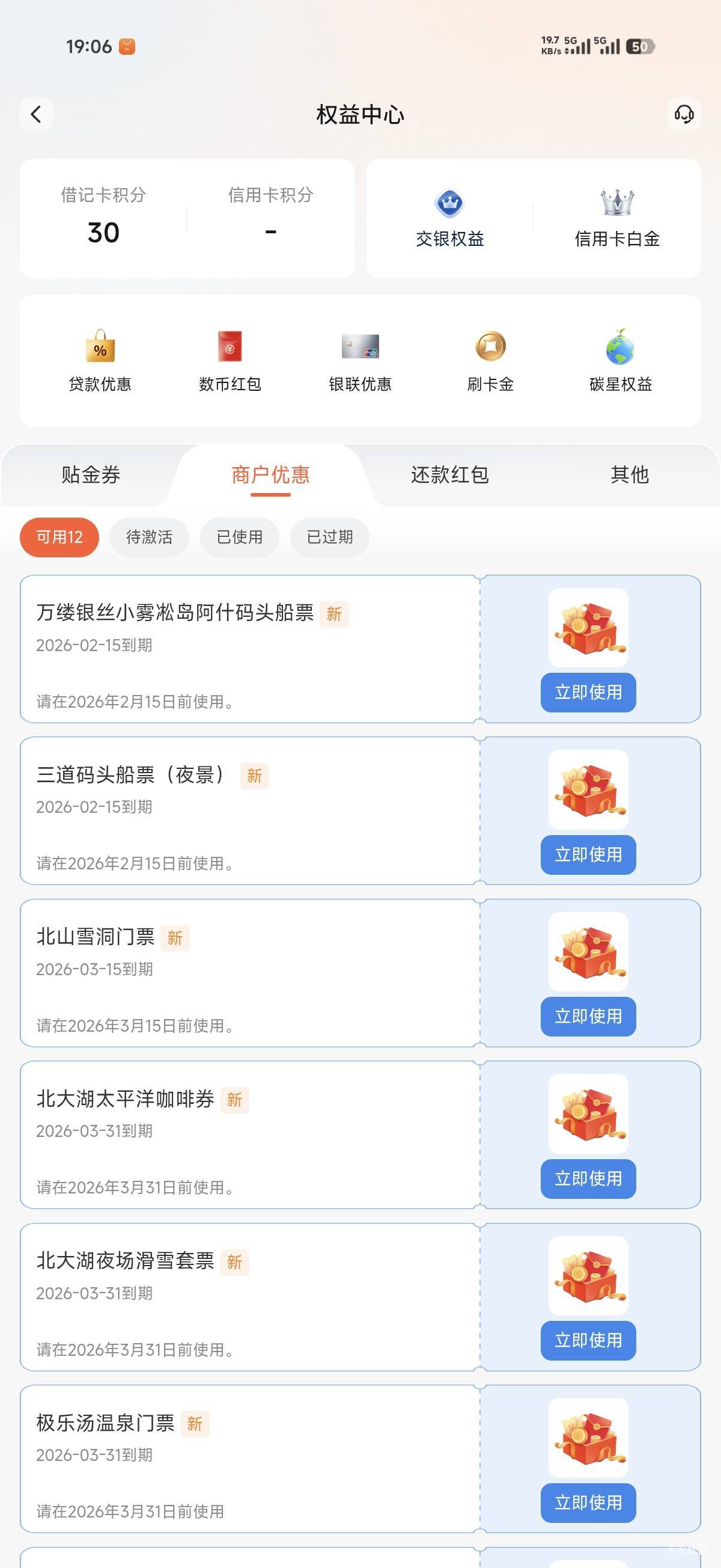Open 银联优惠

point(360,360)
